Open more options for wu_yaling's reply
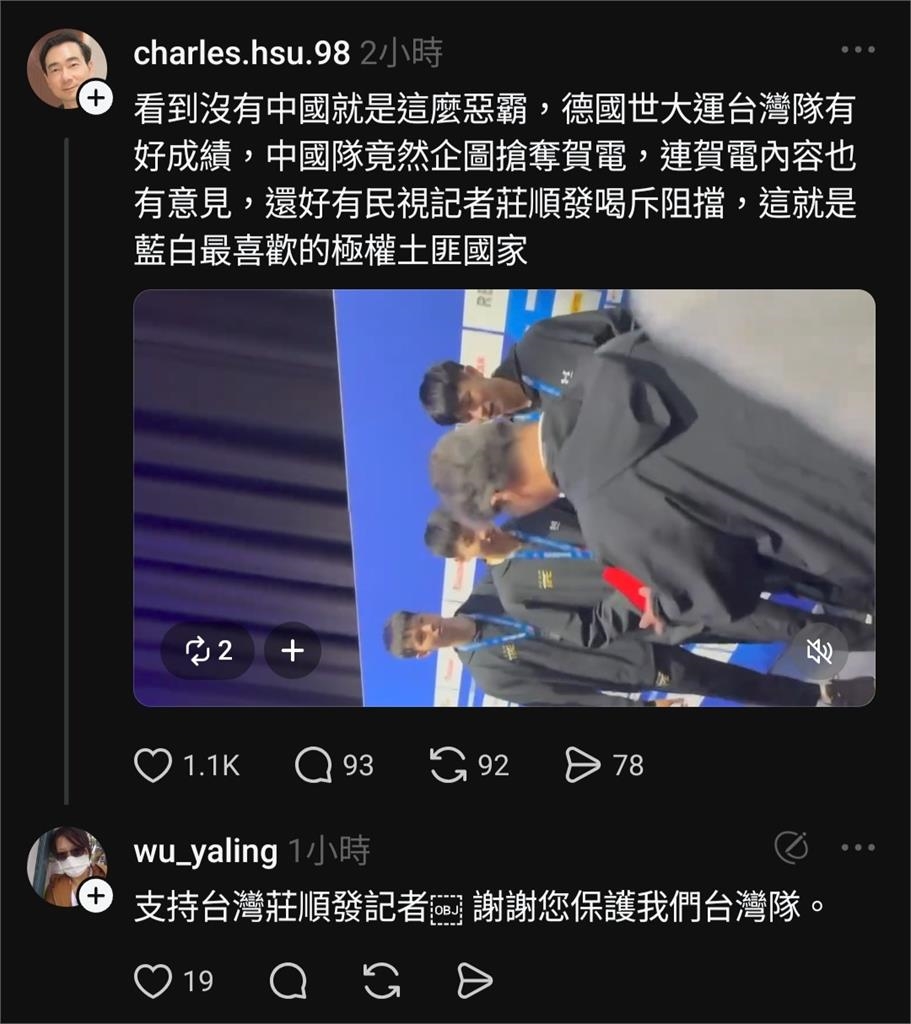Viewport: 911px width, 1024px height. [x=857, y=849]
